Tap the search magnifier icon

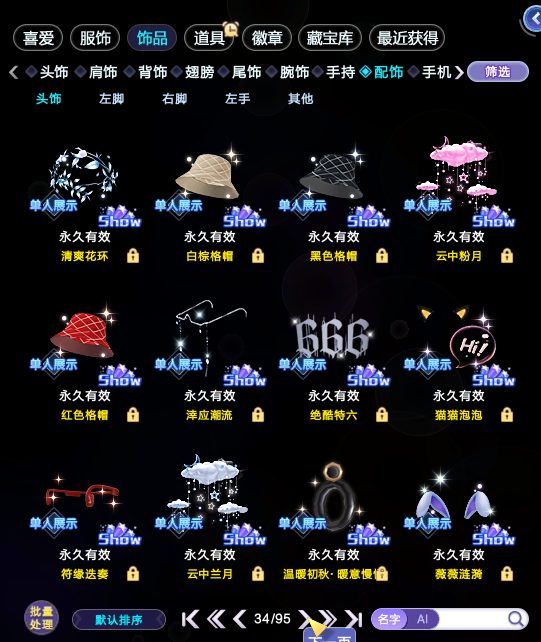[516, 619]
